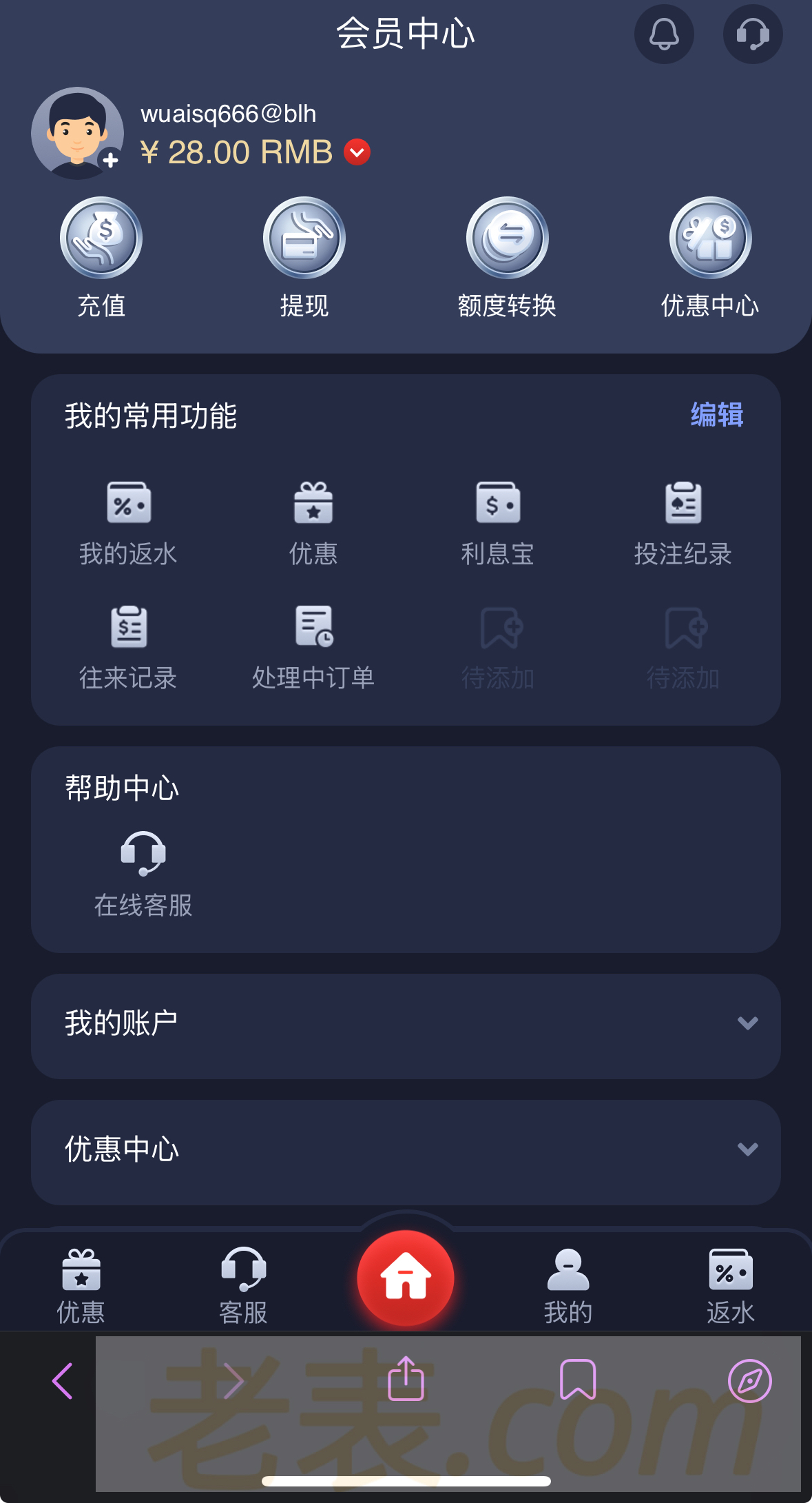The height and width of the screenshot is (1503, 812).
Task: Switch to the 返水 bottom tab
Action: 730,1285
